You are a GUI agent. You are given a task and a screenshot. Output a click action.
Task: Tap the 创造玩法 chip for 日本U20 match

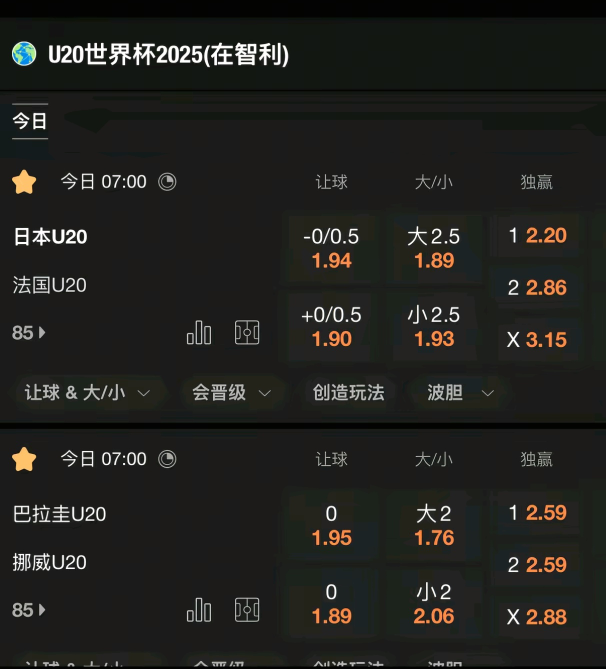coord(348,393)
